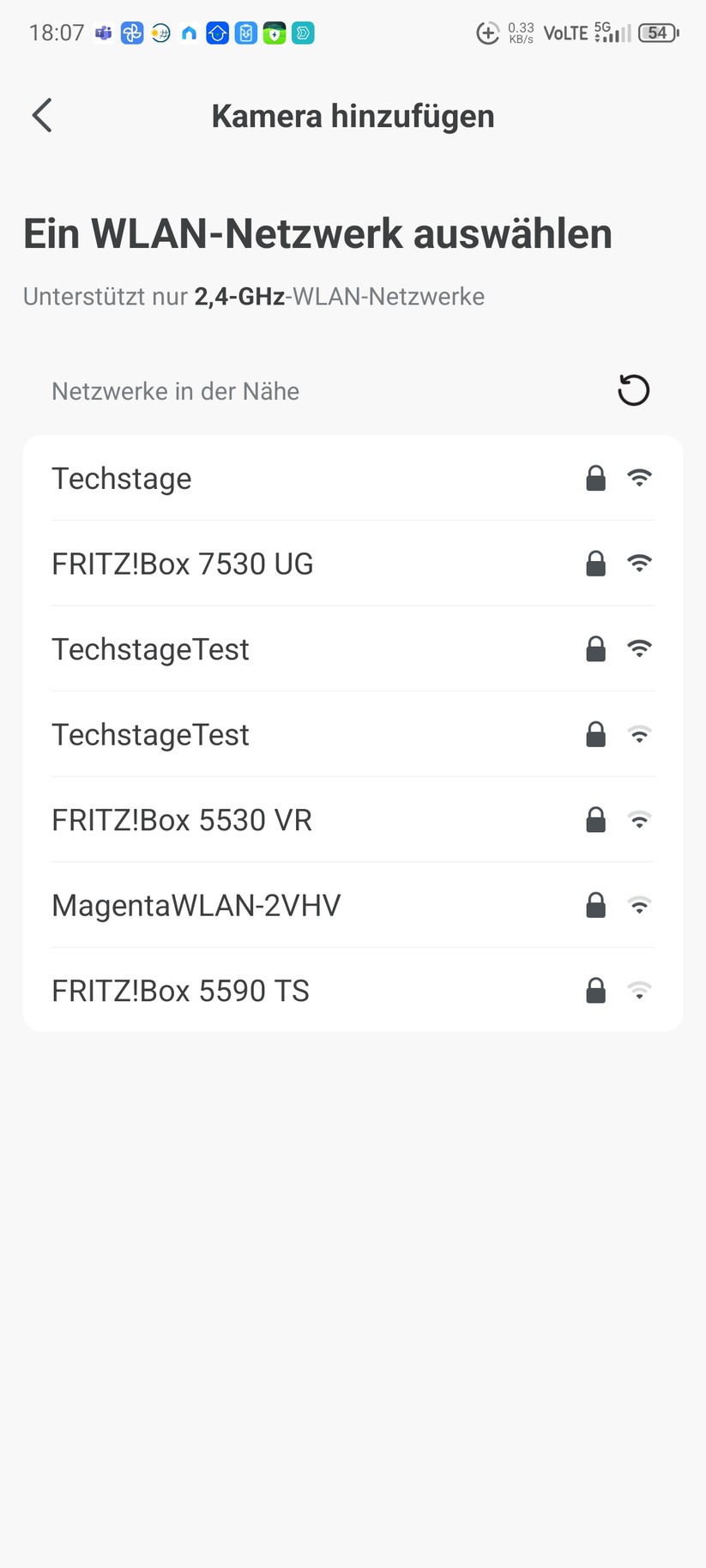Screen dimensions: 706x1568
Task: Tap the Kamera hinzufügen title
Action: point(353,115)
